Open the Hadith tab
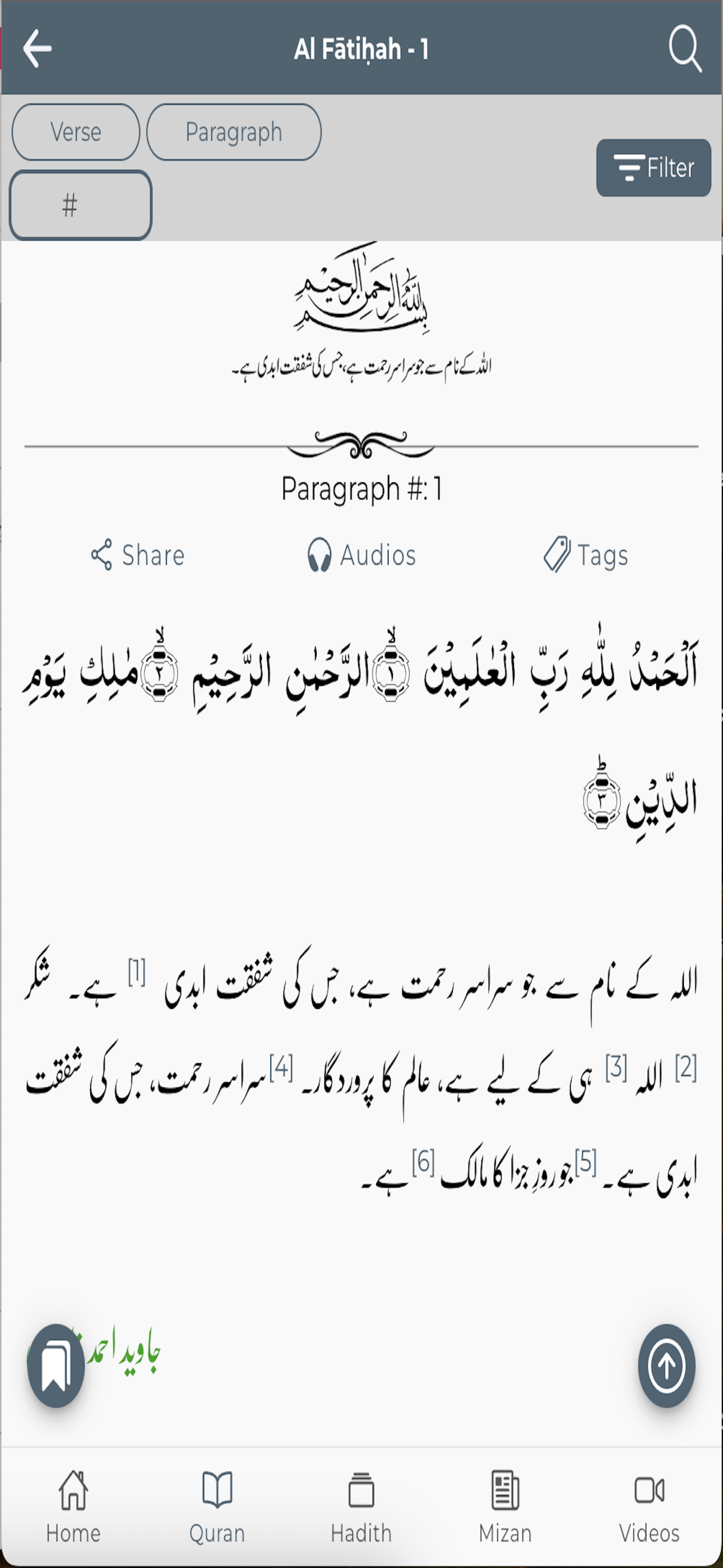The image size is (723, 1568). 361,1507
